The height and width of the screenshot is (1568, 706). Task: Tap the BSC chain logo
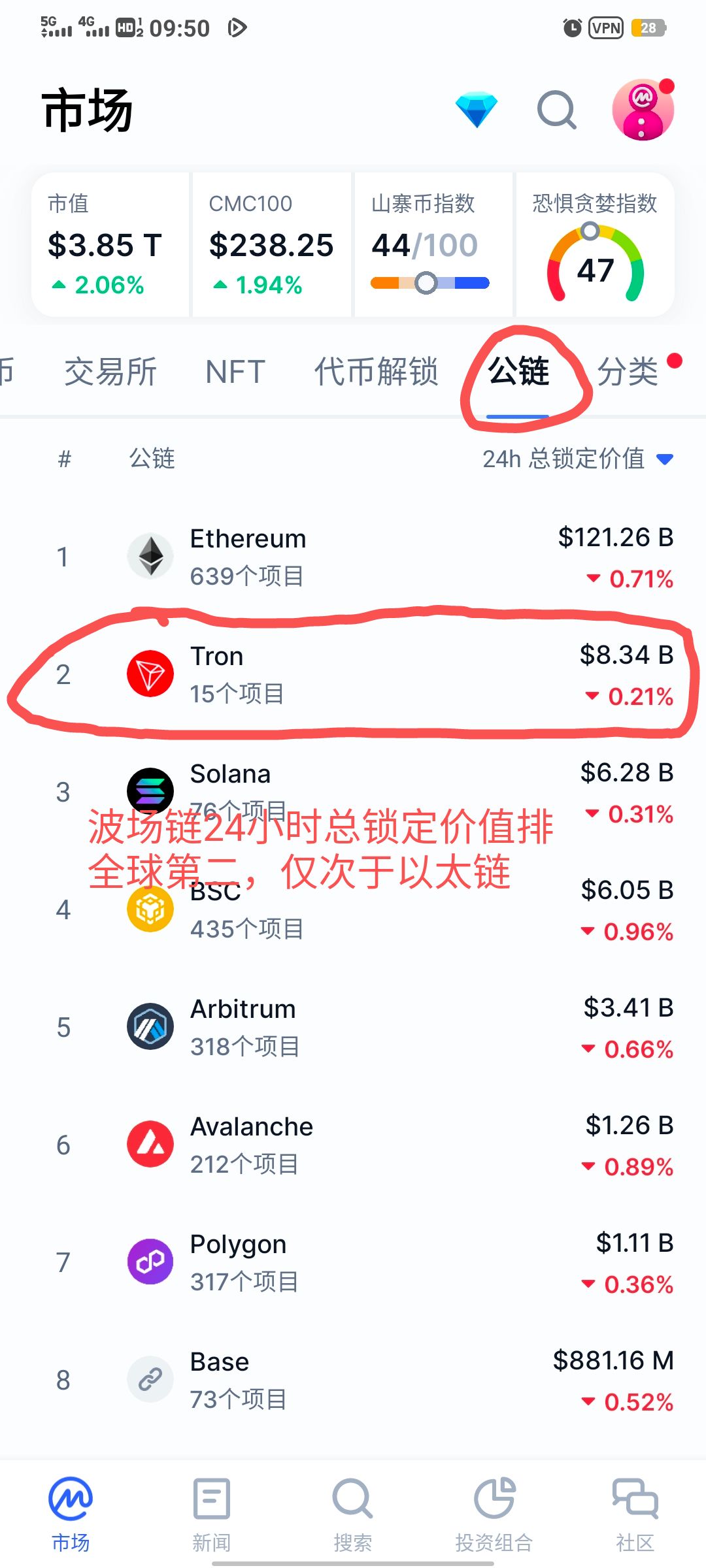click(x=150, y=909)
